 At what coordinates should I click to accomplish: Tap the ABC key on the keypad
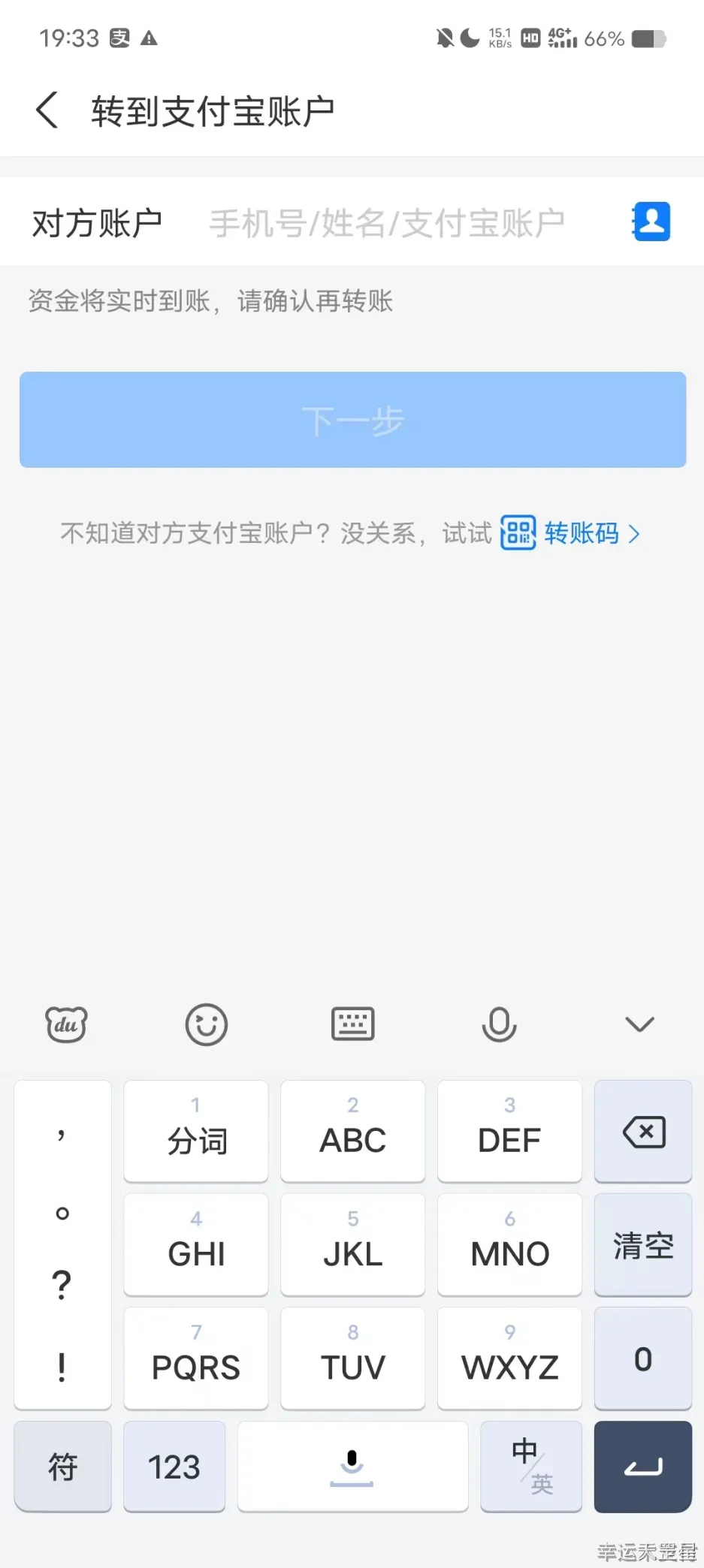(352, 1132)
